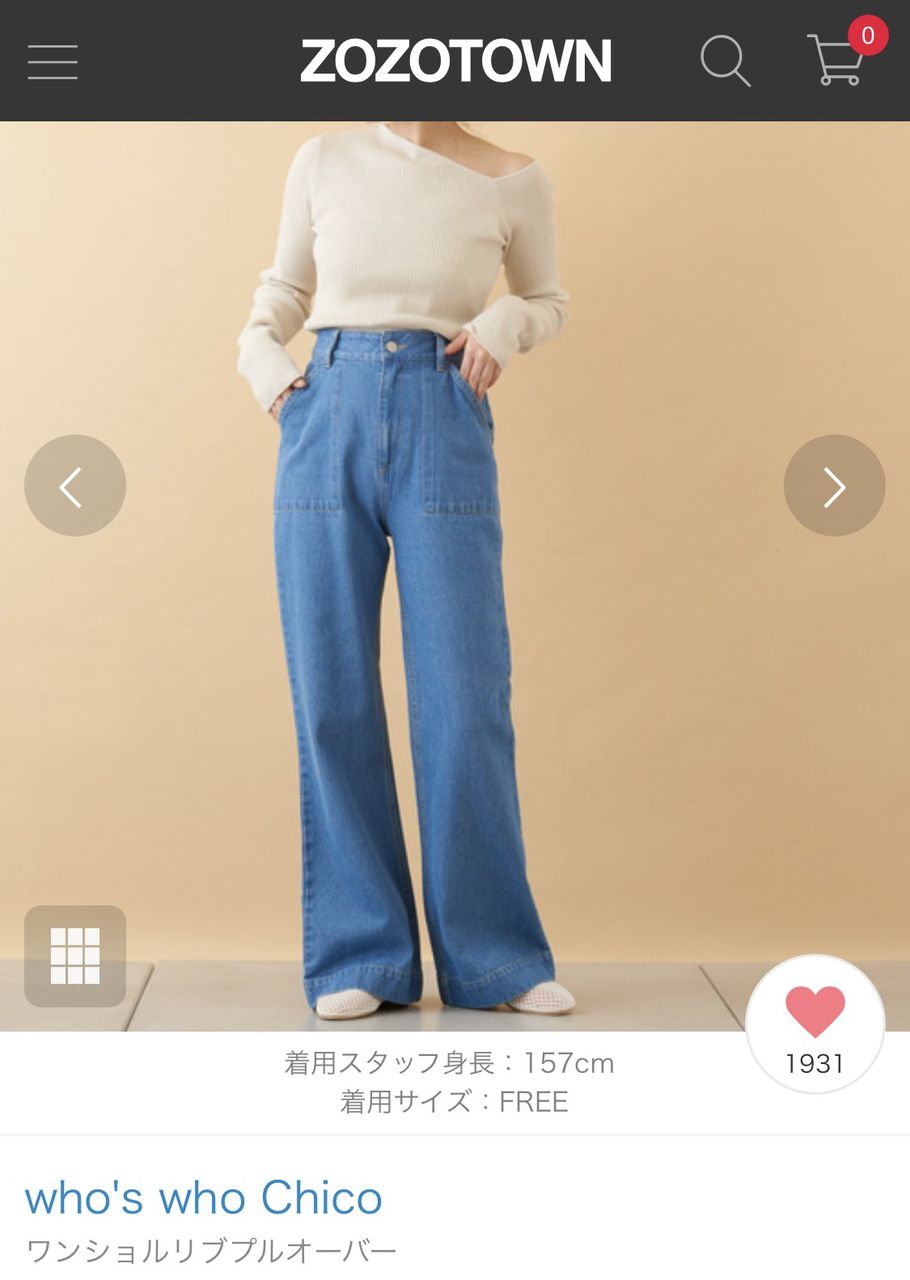Show the previous product photo
Screen dimensions: 910x1280
pyautogui.click(x=75, y=485)
